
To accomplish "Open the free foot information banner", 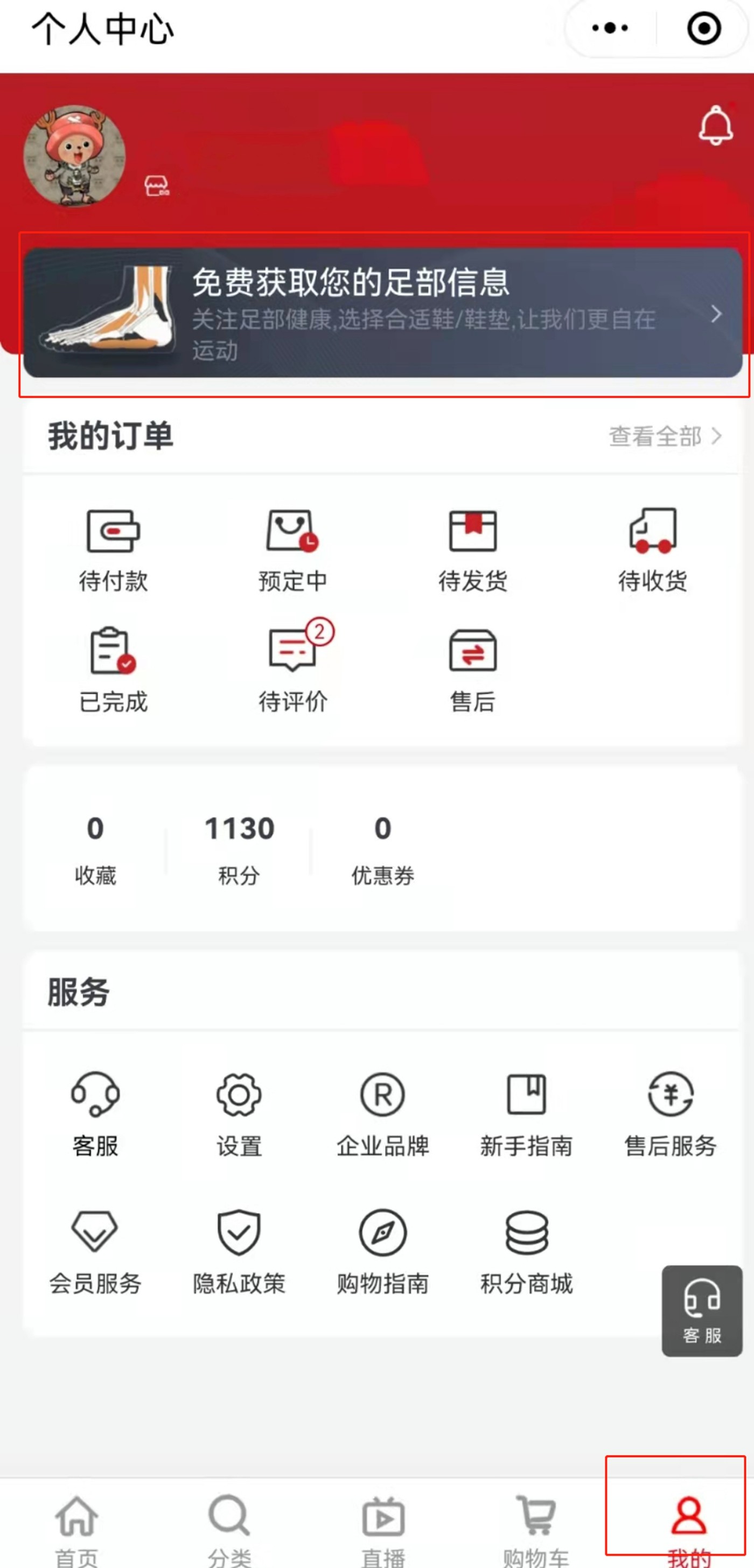I will pyautogui.click(x=382, y=313).
